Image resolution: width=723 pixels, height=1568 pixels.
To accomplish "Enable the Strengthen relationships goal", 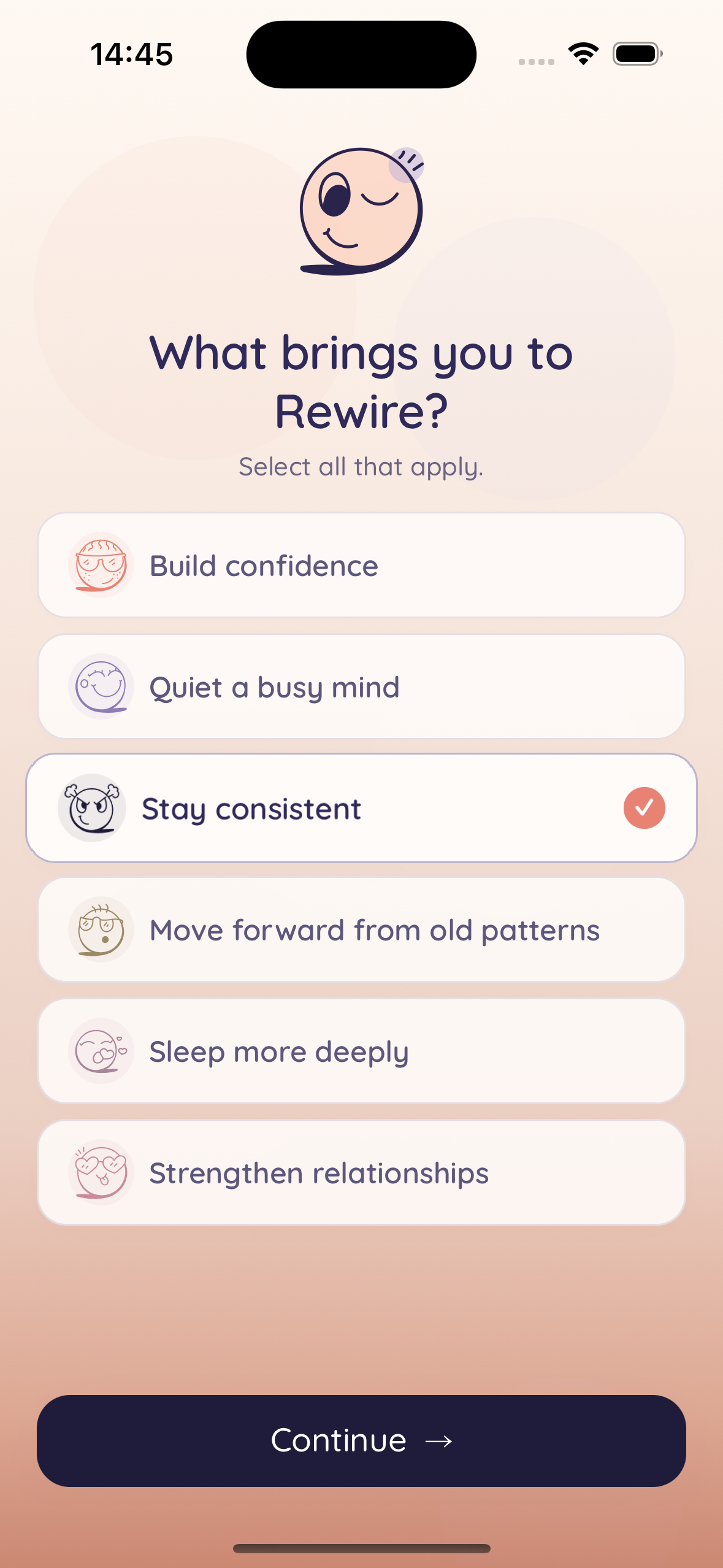I will 361,1172.
